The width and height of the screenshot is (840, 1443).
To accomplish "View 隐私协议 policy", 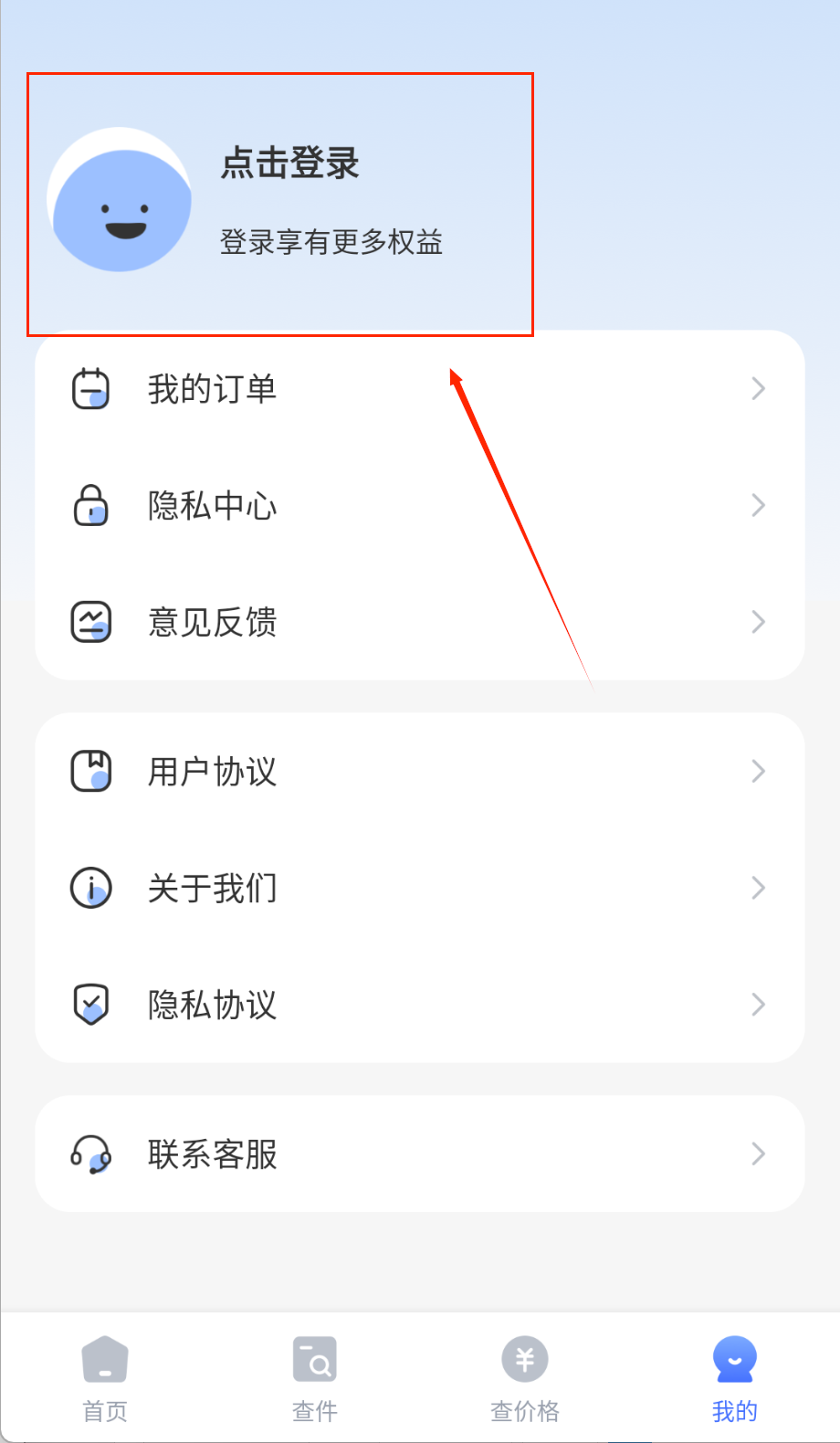I will pos(419,1005).
